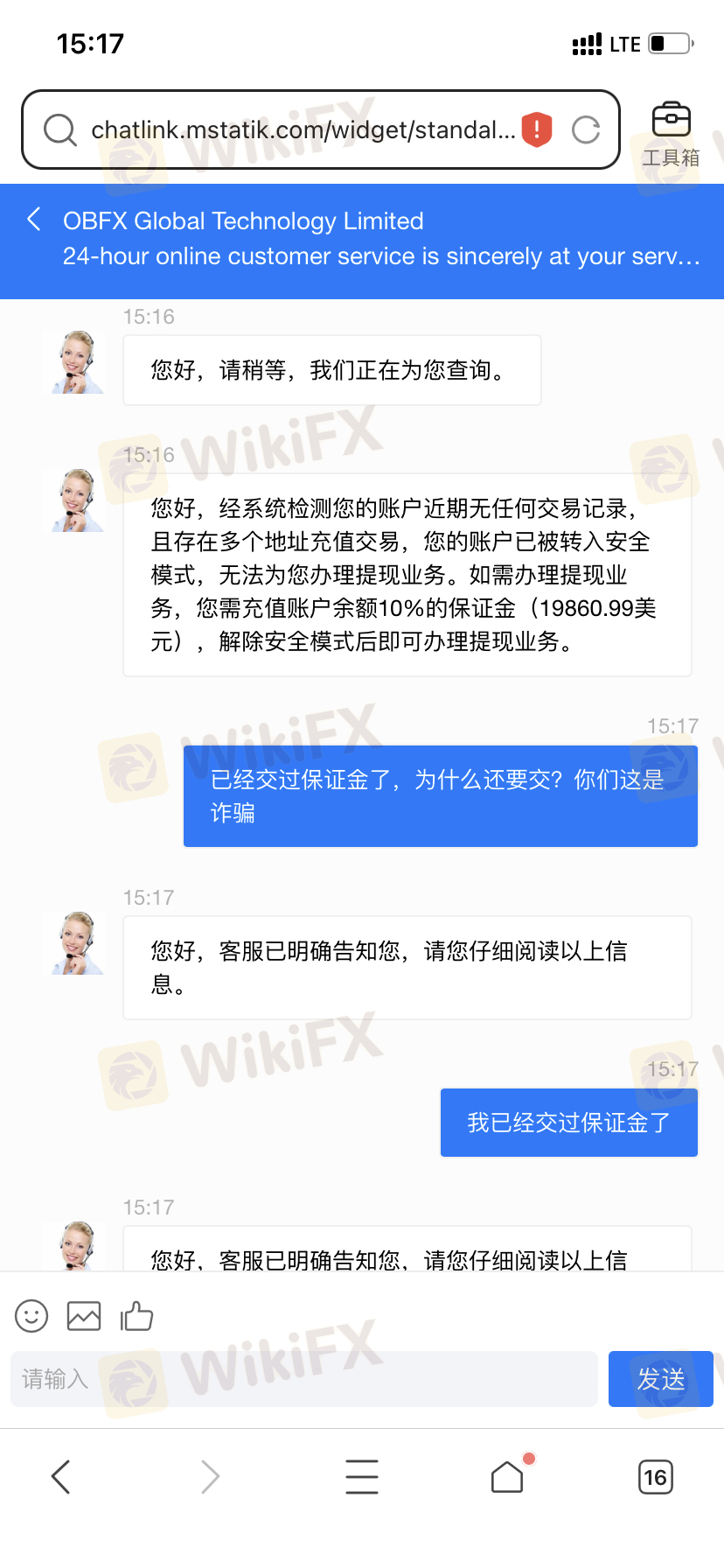The image size is (724, 1568).
Task: Tap the thumbs-up rating icon
Action: (x=136, y=1315)
